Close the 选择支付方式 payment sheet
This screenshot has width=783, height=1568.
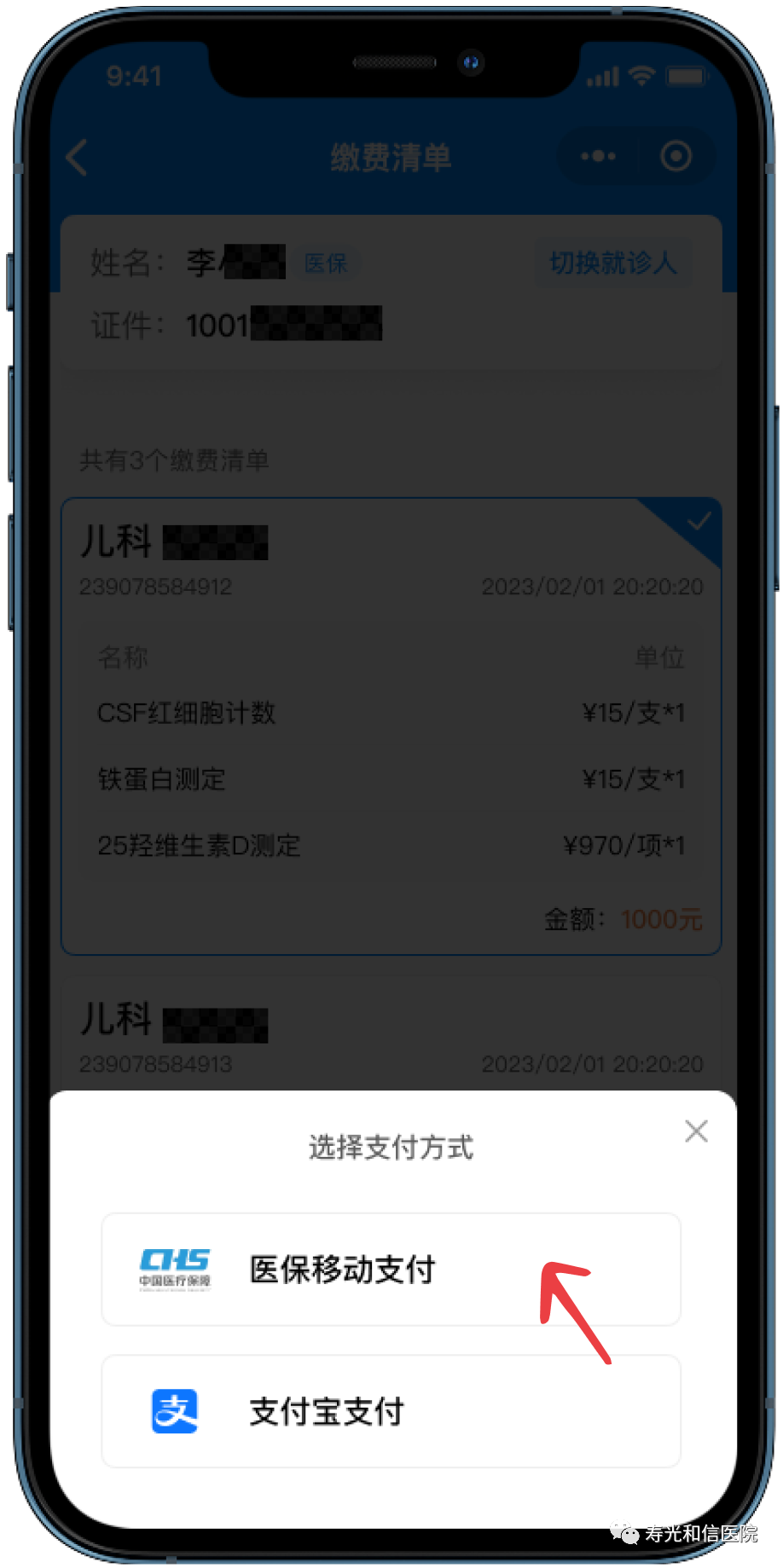pos(696,1131)
